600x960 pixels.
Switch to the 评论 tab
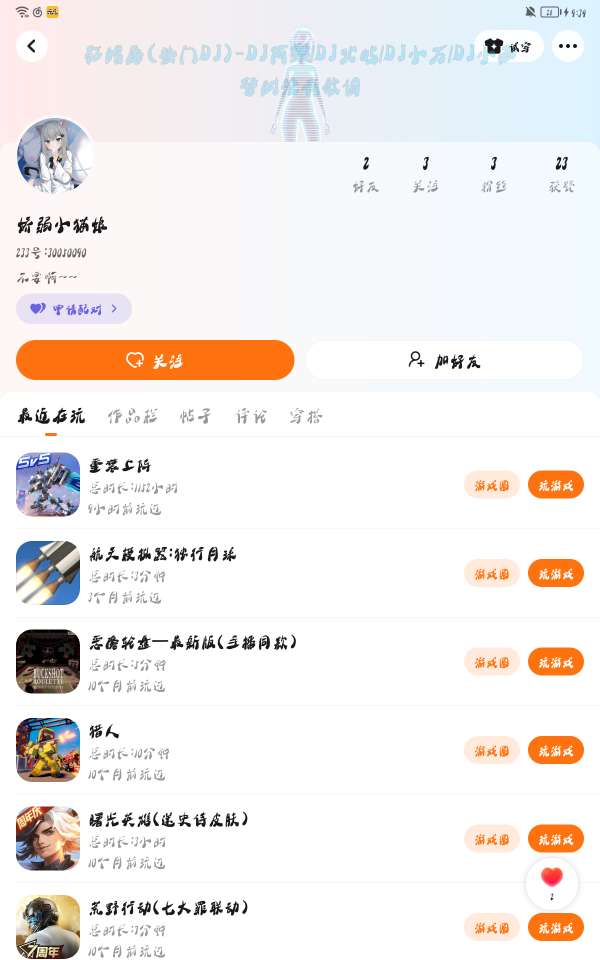click(x=251, y=416)
